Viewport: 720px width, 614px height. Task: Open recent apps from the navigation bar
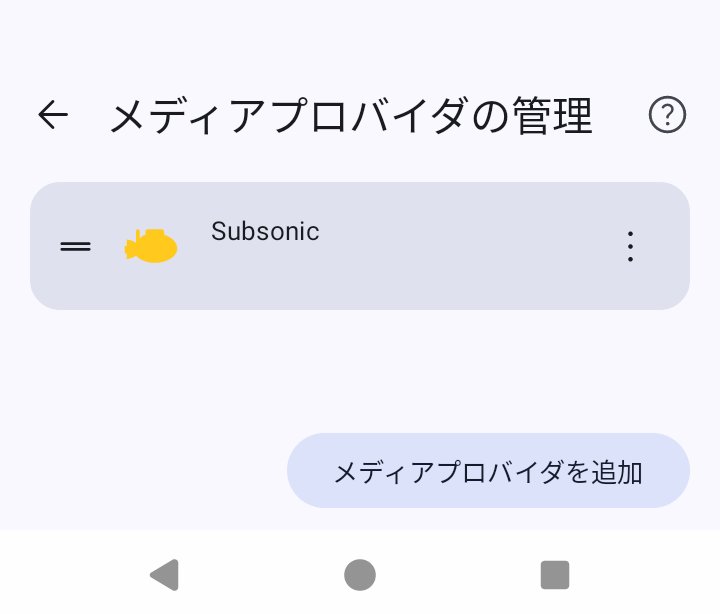point(554,575)
